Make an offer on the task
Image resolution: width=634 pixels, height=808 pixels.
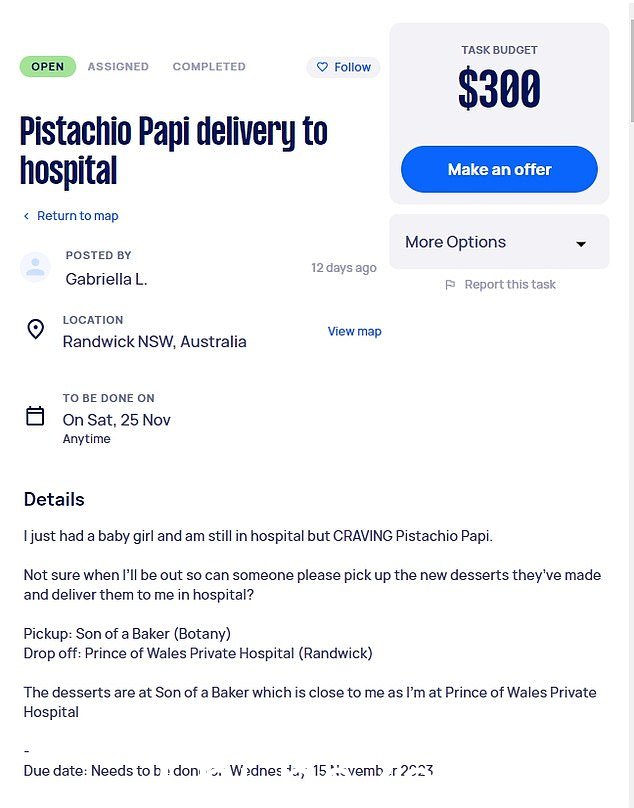click(499, 169)
